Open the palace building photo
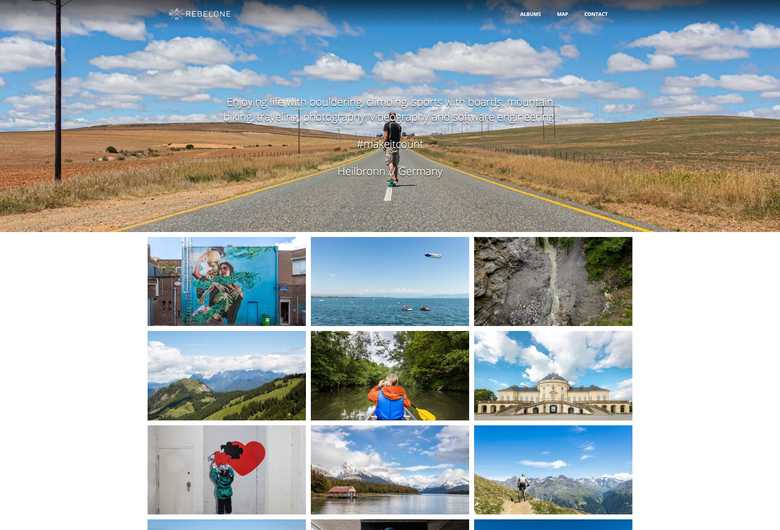Image resolution: width=780 pixels, height=530 pixels. coord(553,375)
